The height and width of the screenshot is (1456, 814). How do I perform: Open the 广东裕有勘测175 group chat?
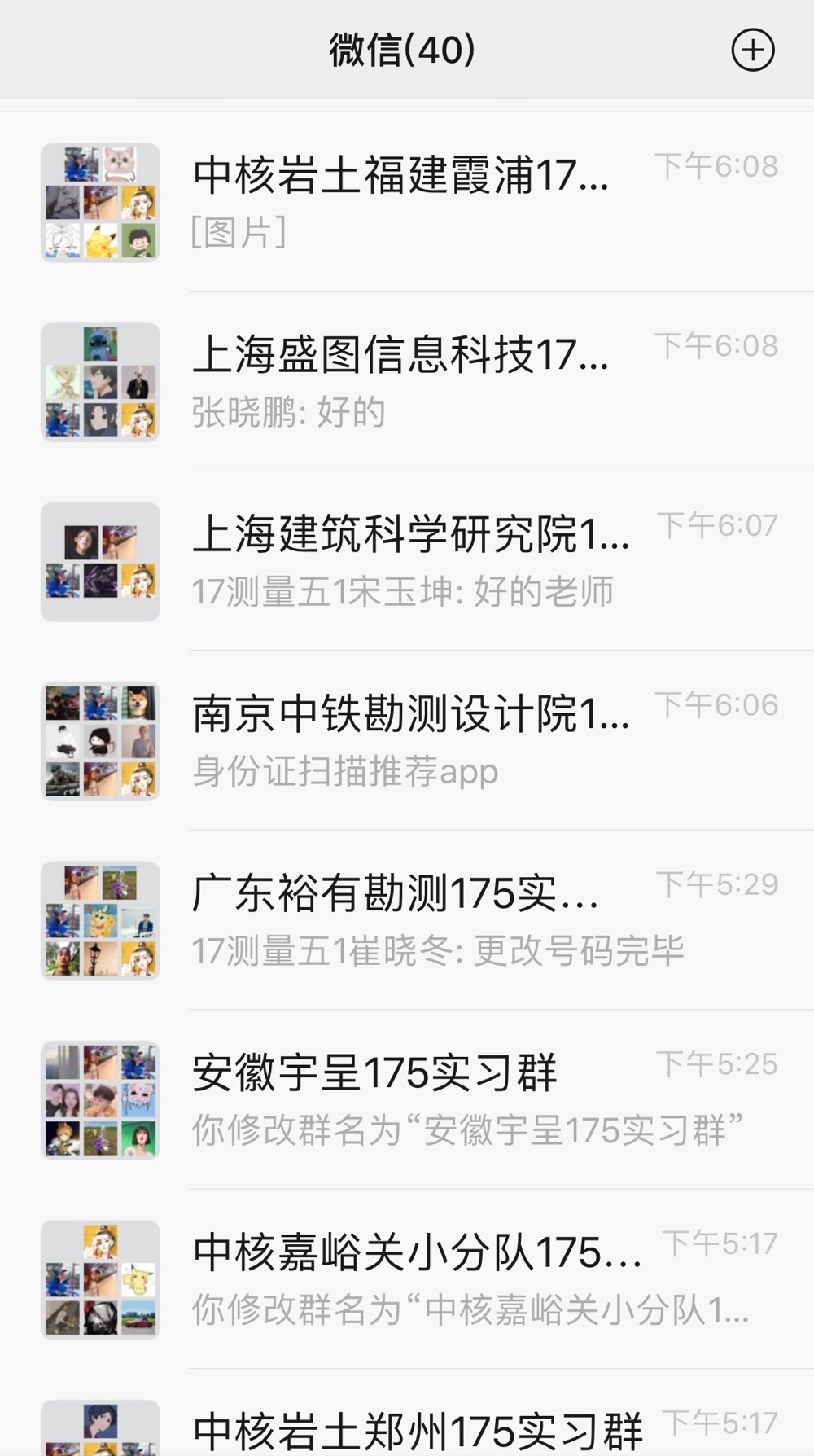[407, 920]
